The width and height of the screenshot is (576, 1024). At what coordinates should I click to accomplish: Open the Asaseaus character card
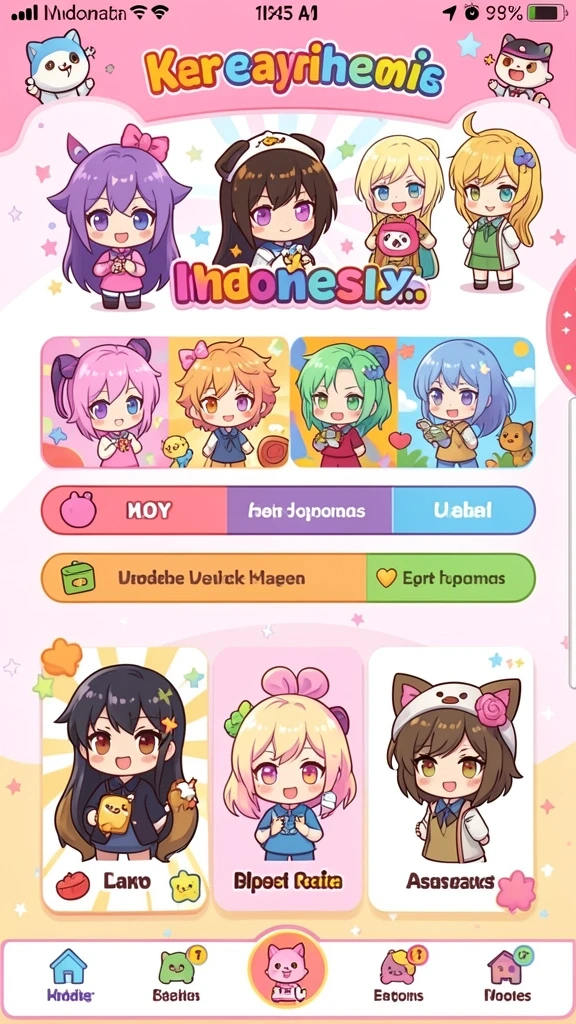pyautogui.click(x=451, y=780)
